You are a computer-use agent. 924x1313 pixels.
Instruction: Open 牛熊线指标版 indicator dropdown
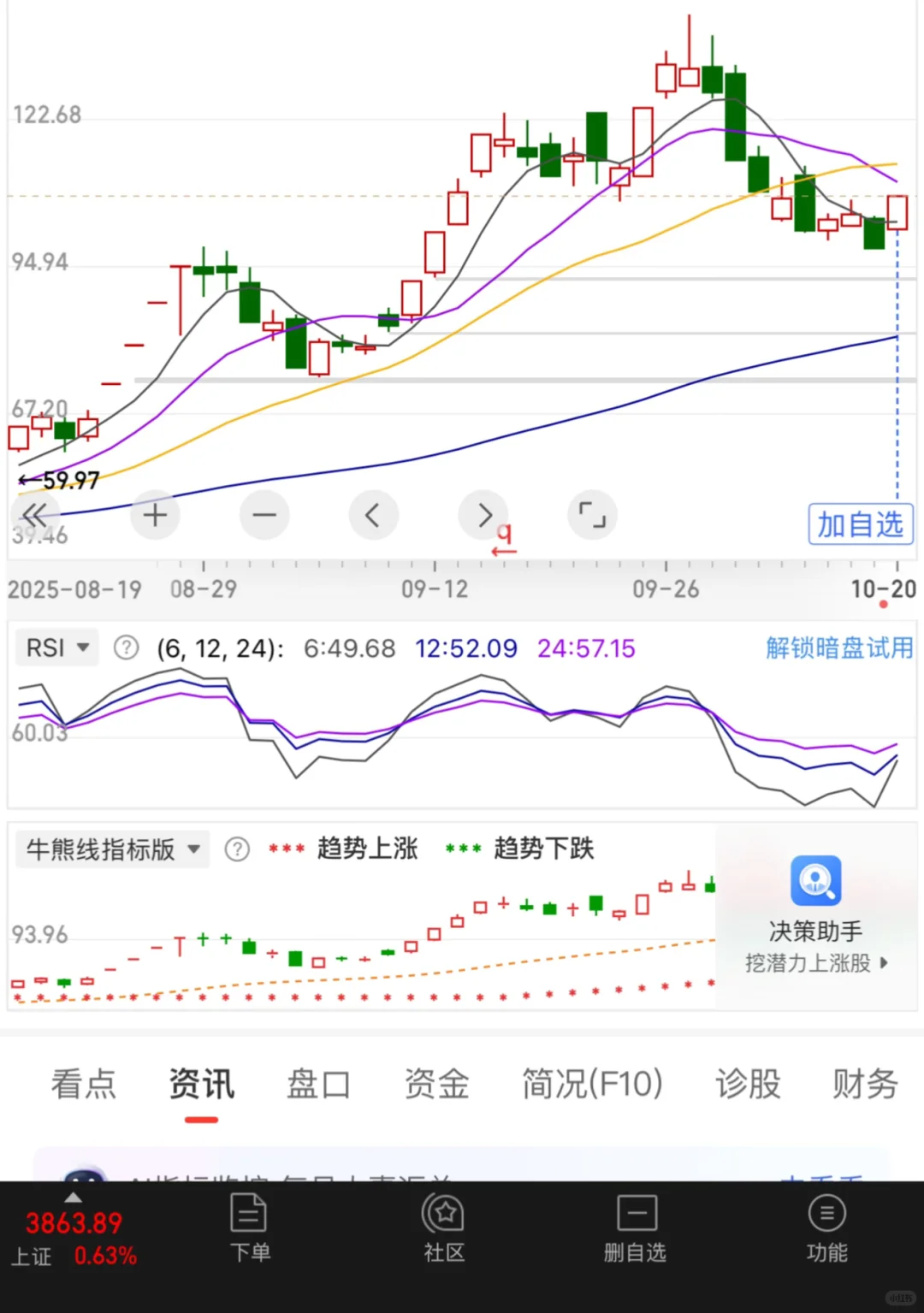coord(112,849)
